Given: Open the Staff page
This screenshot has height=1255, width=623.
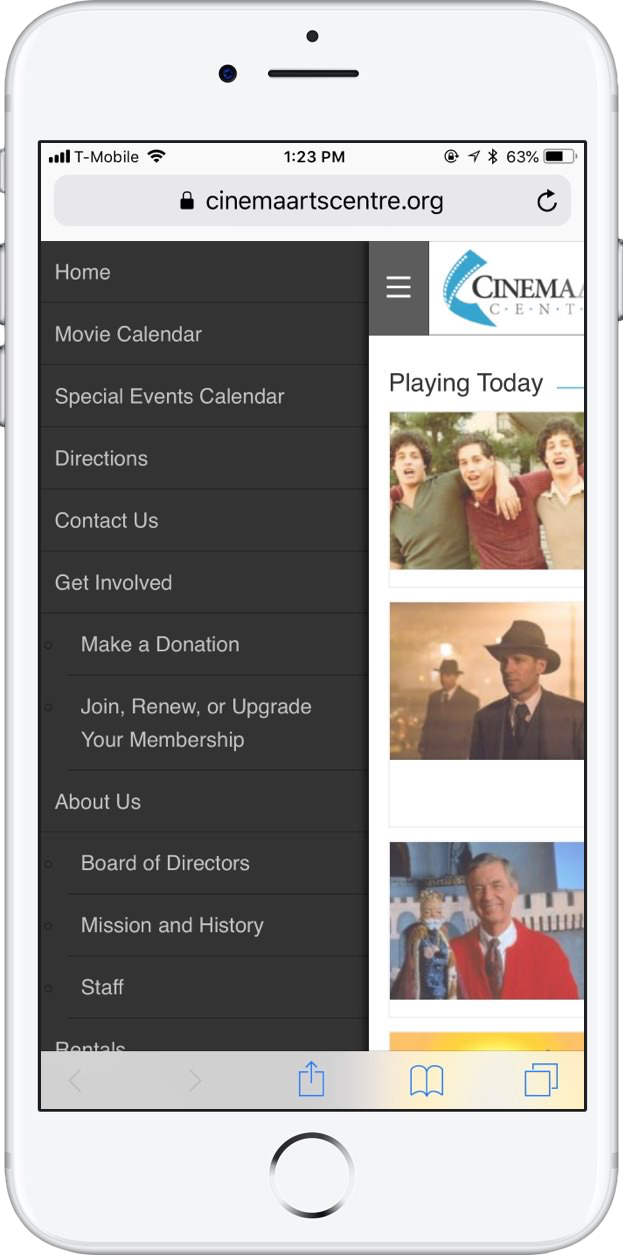Looking at the screenshot, I should click(217, 987).
